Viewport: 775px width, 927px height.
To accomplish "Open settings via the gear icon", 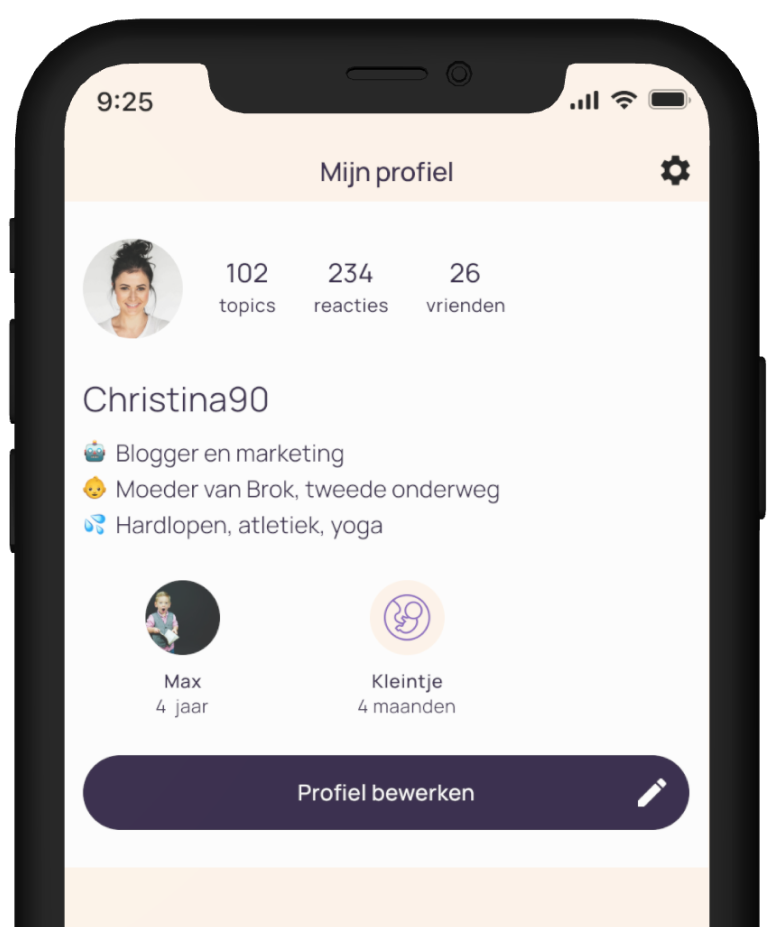I will (675, 171).
